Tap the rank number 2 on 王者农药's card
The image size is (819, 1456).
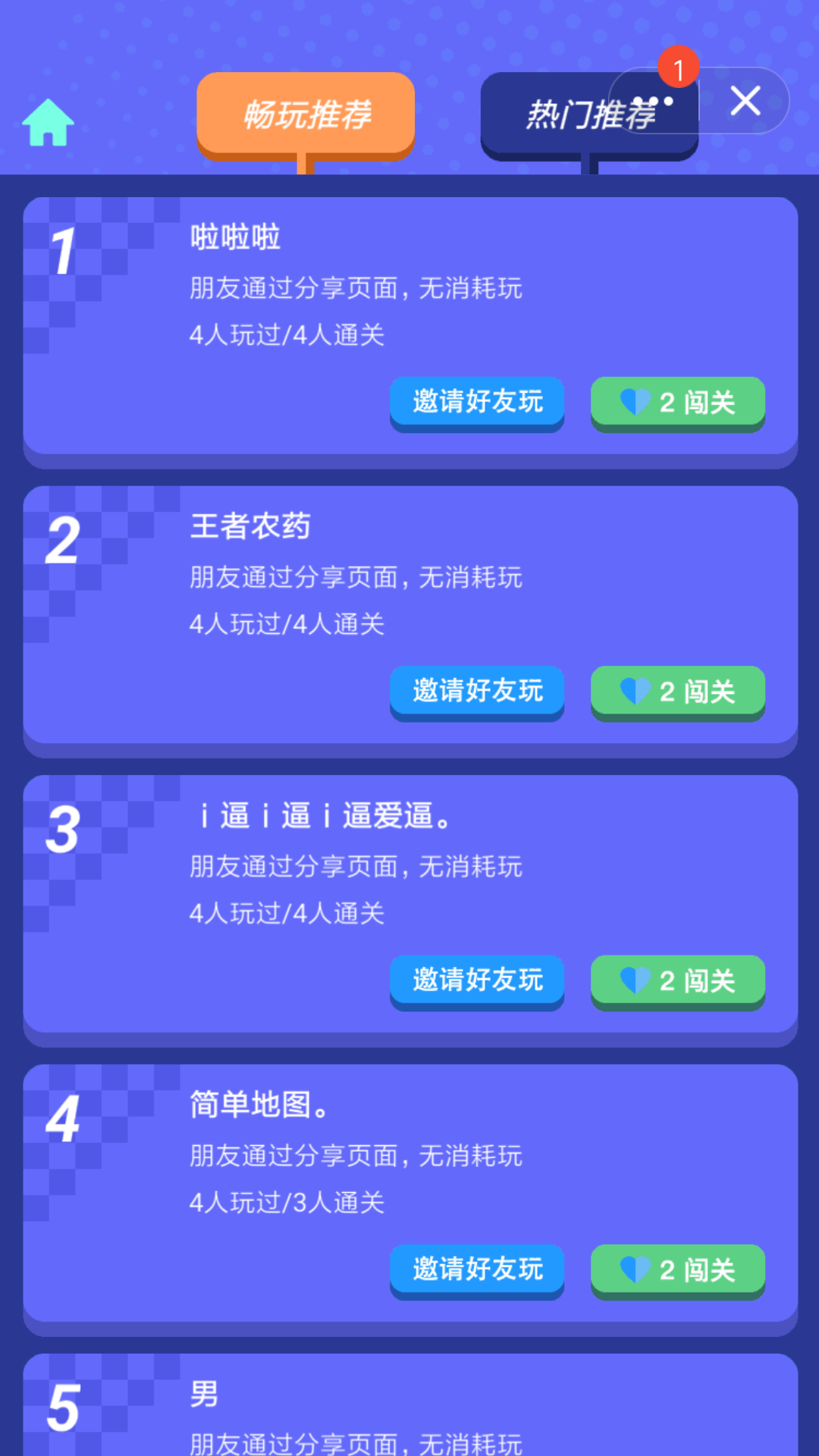(64, 538)
